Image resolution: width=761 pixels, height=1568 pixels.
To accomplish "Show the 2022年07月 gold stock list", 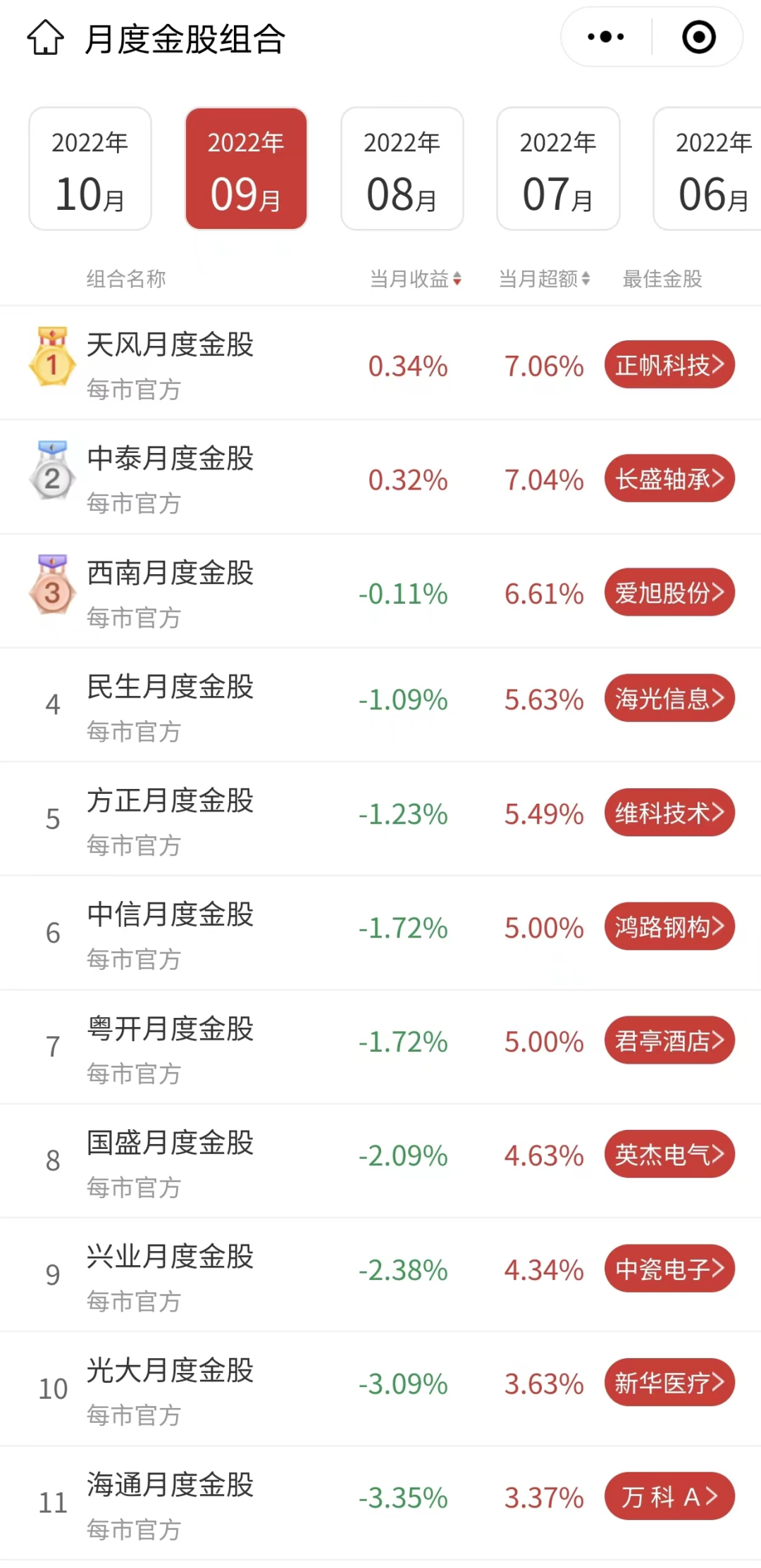I will pos(558,169).
